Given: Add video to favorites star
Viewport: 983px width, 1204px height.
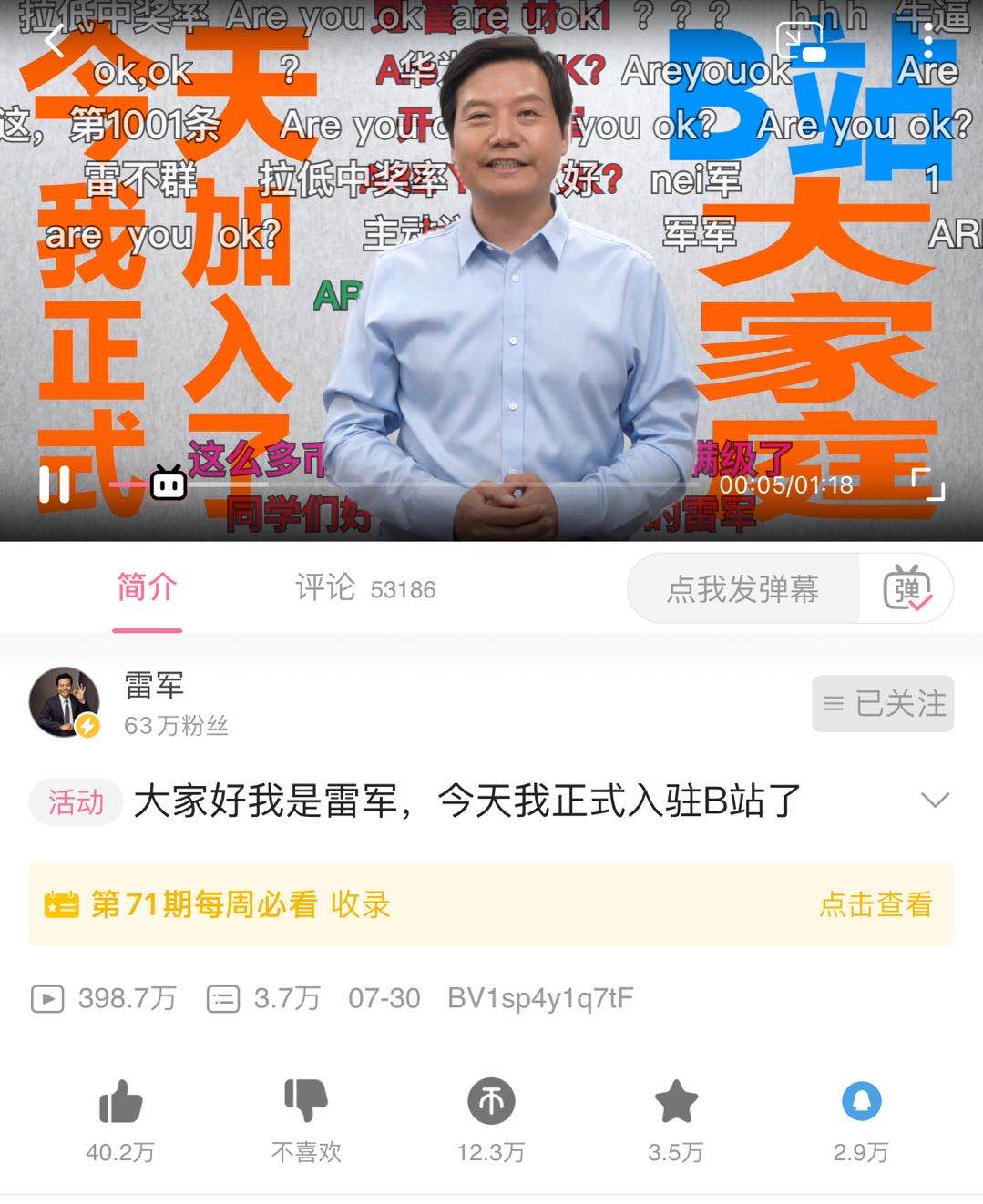Looking at the screenshot, I should pyautogui.click(x=676, y=1102).
